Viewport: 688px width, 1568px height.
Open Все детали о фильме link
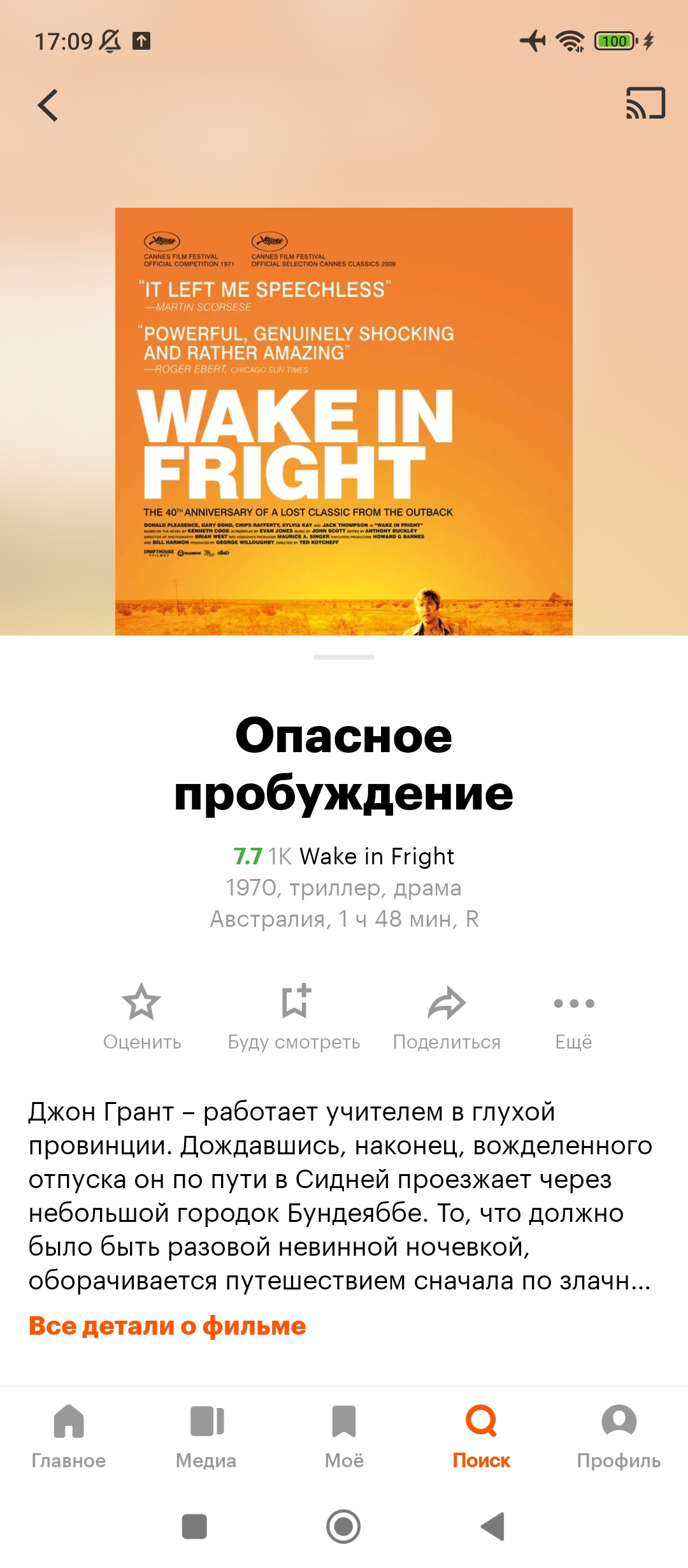(167, 1326)
